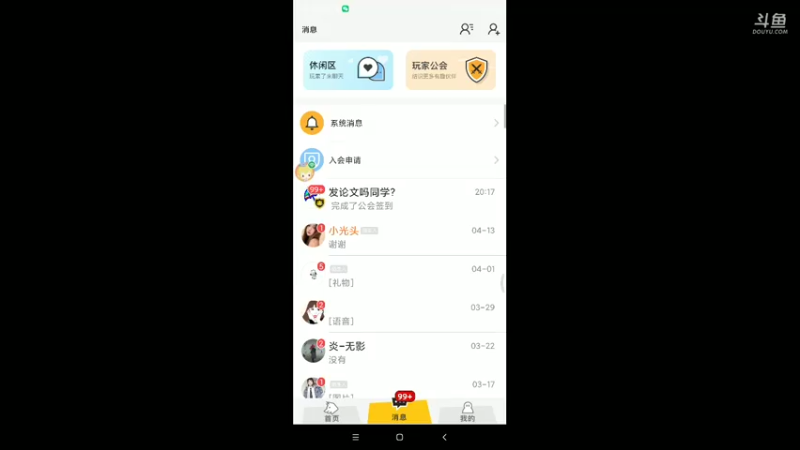800x450 pixels.
Task: Open the 入会申请 row
Action: tap(400, 160)
